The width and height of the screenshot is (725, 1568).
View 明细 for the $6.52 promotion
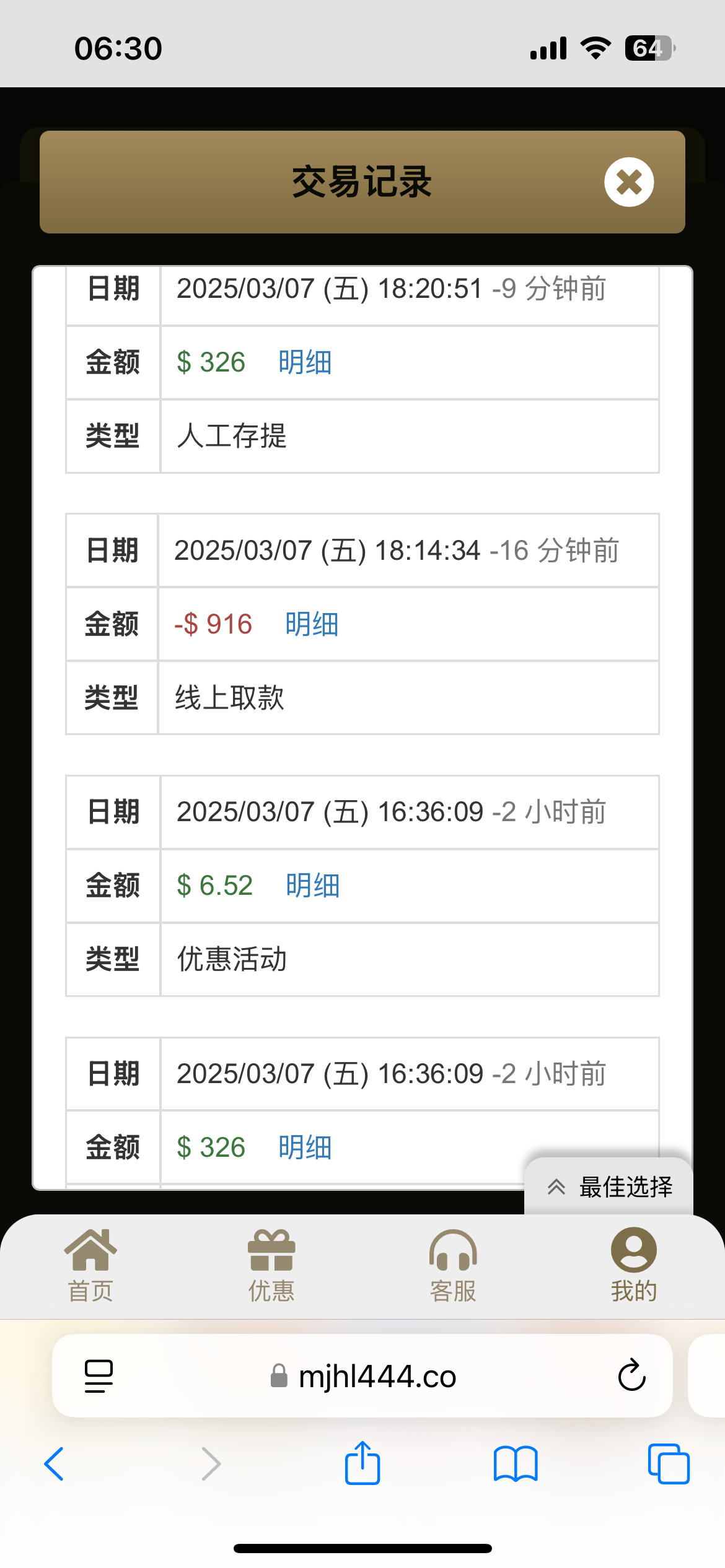tap(312, 886)
